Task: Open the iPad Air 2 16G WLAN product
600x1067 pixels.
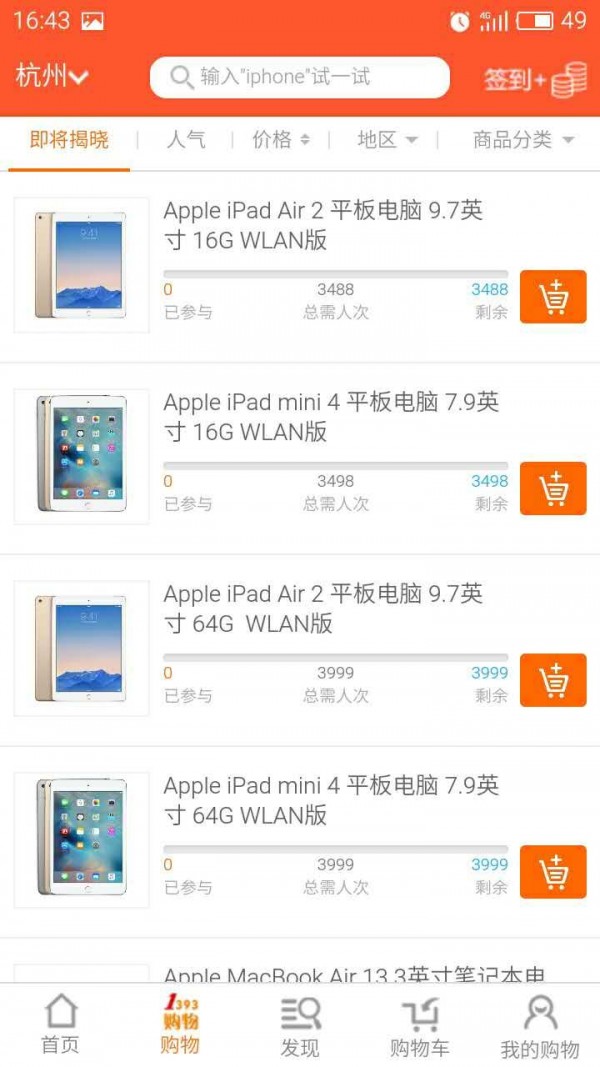Action: (323, 225)
